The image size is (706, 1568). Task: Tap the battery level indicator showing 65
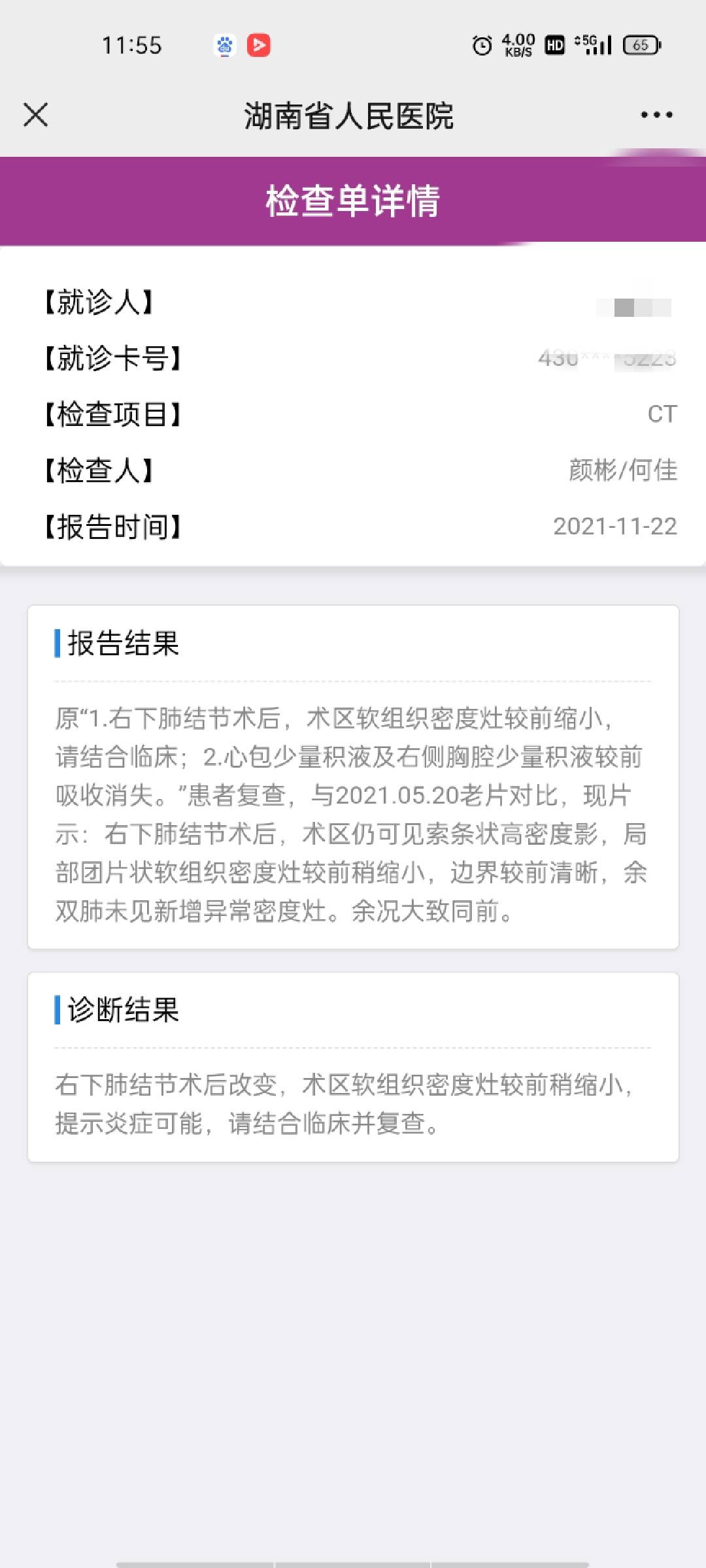[x=639, y=46]
